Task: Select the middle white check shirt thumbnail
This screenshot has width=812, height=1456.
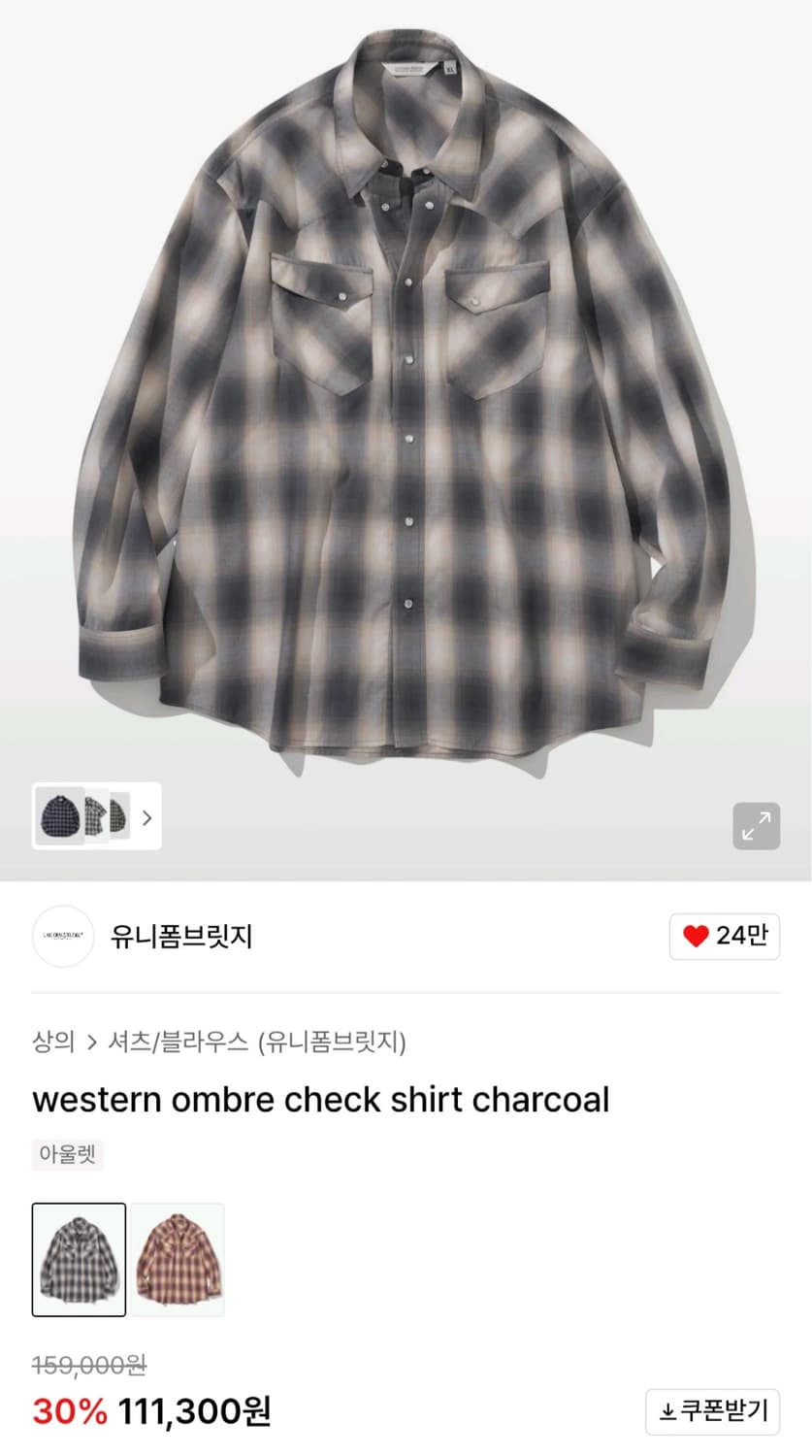Action: pyautogui.click(x=94, y=815)
